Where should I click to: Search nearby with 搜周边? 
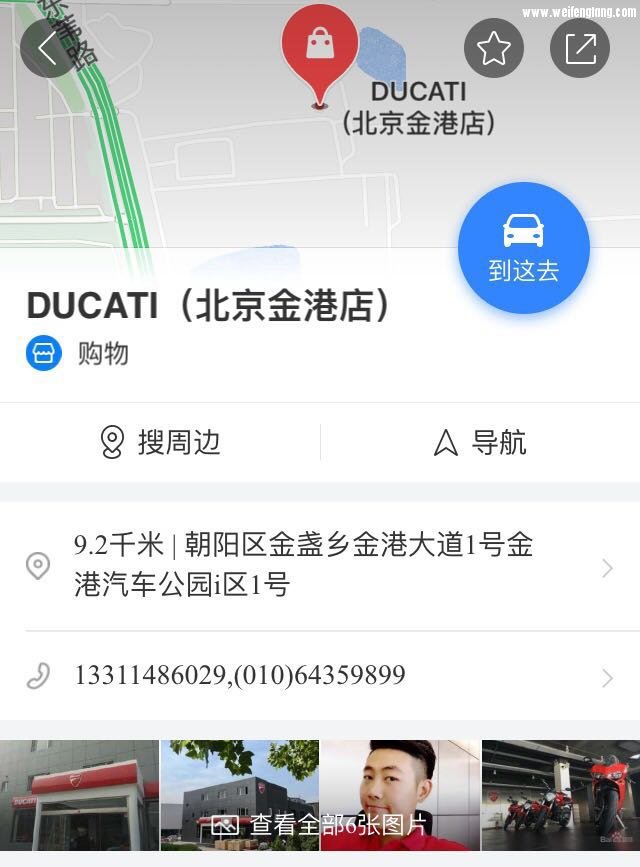pos(161,442)
